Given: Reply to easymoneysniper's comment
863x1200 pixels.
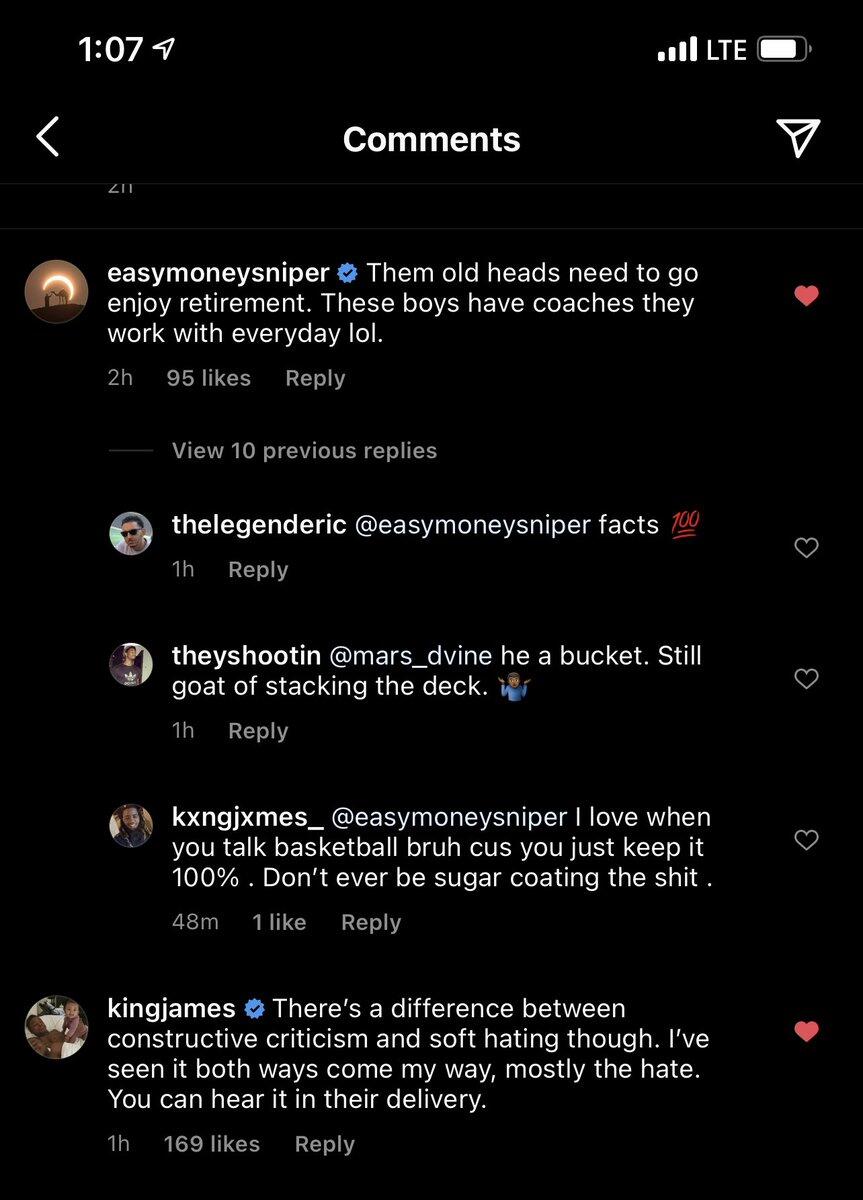Looking at the screenshot, I should click(315, 378).
